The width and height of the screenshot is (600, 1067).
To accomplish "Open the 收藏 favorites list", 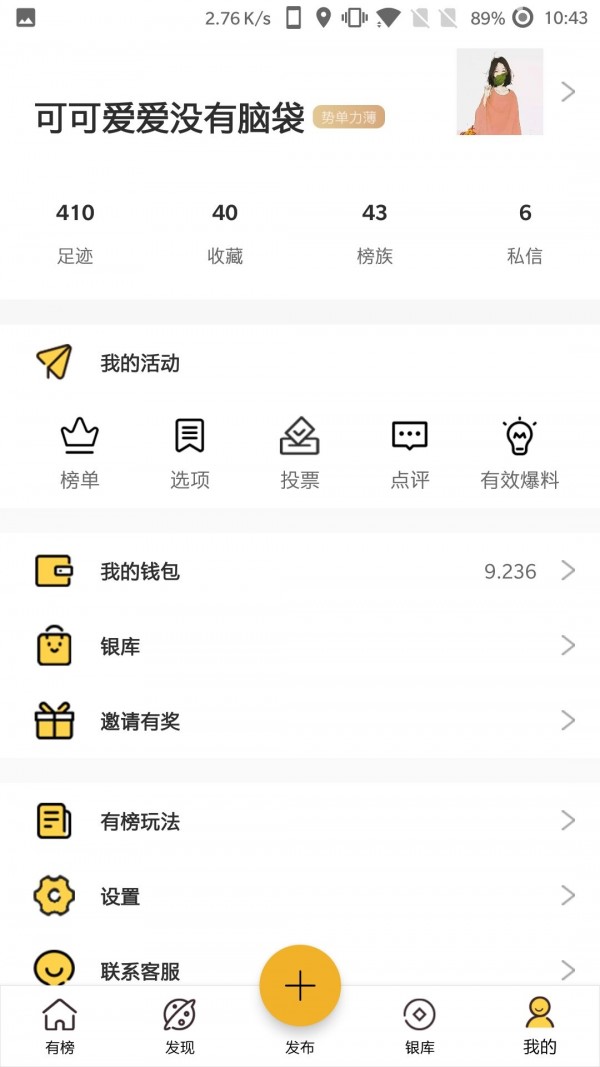I will pos(225,233).
